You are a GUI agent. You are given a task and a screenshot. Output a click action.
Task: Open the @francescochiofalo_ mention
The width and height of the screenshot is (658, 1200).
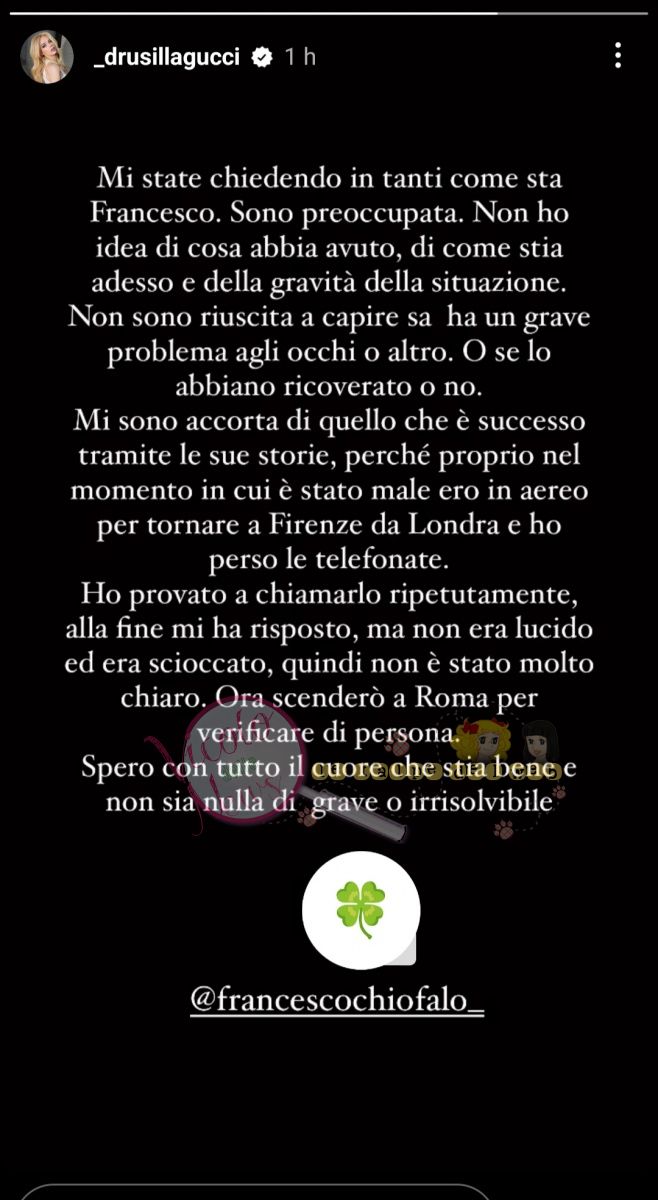pos(337,1001)
